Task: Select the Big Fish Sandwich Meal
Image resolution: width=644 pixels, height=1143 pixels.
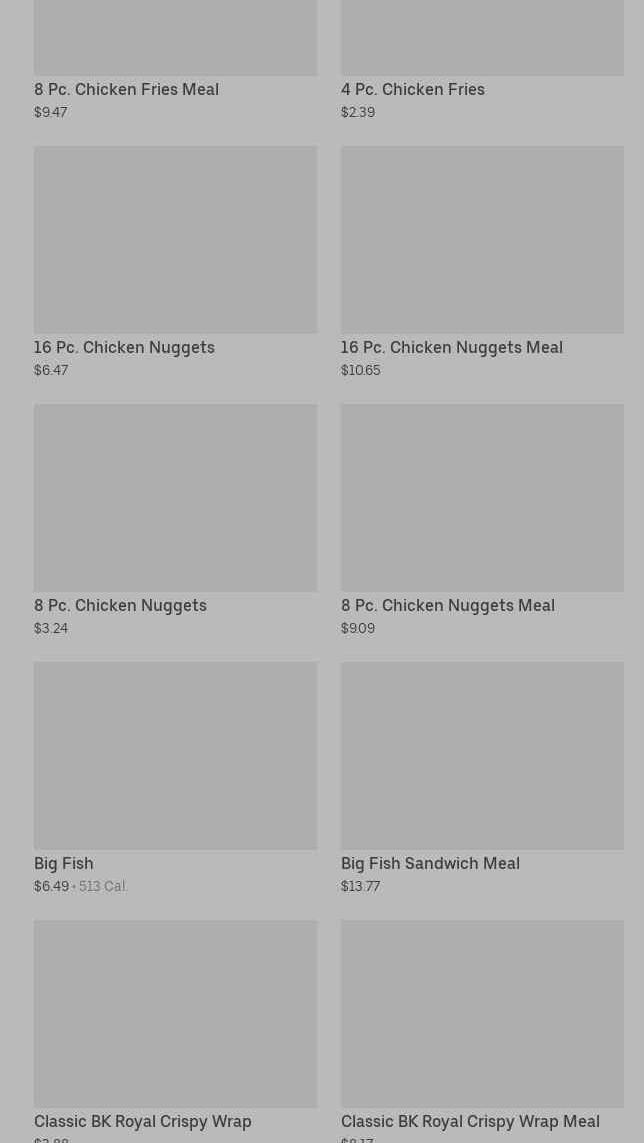Action: pos(482,779)
